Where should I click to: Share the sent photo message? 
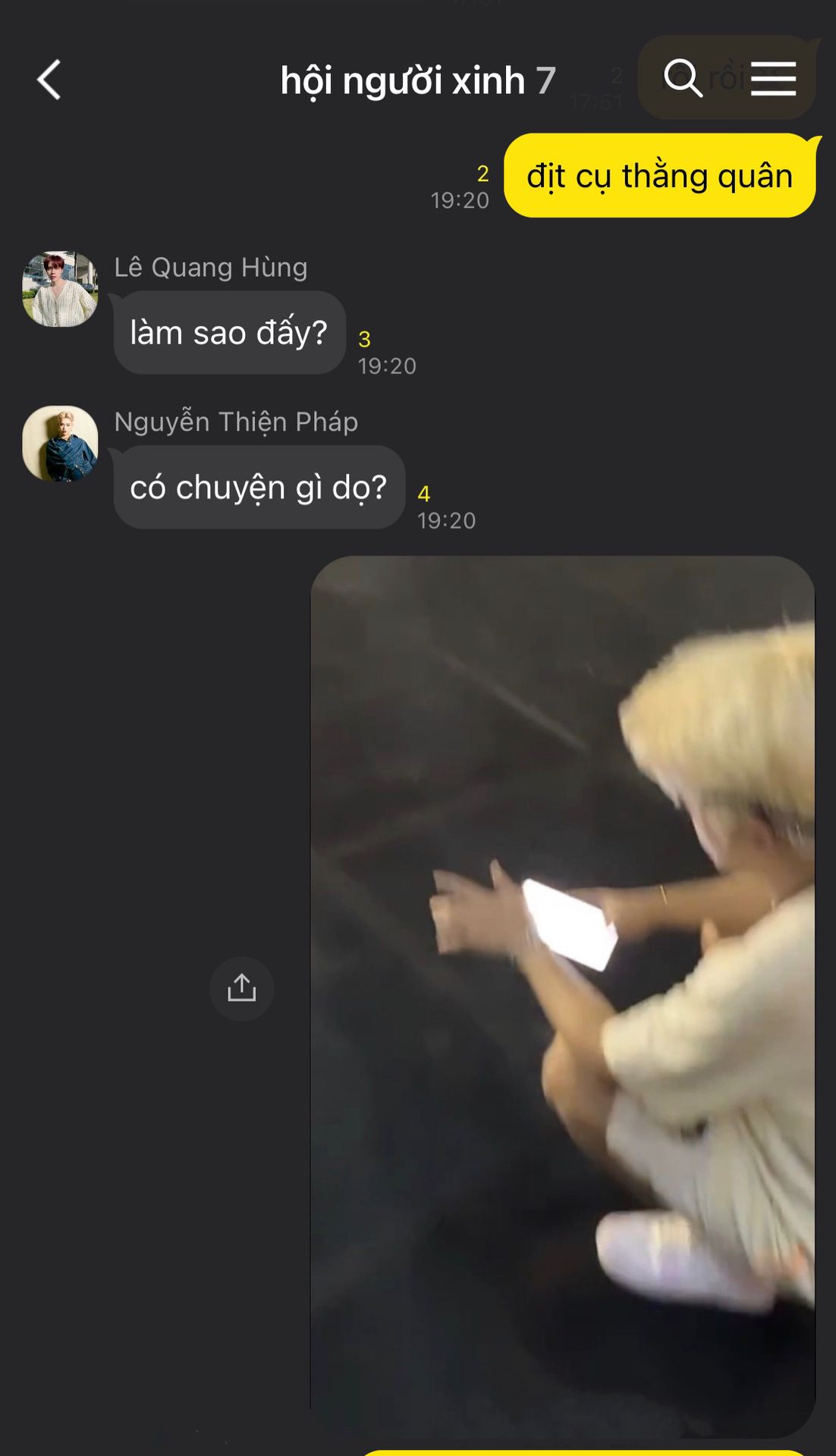242,988
